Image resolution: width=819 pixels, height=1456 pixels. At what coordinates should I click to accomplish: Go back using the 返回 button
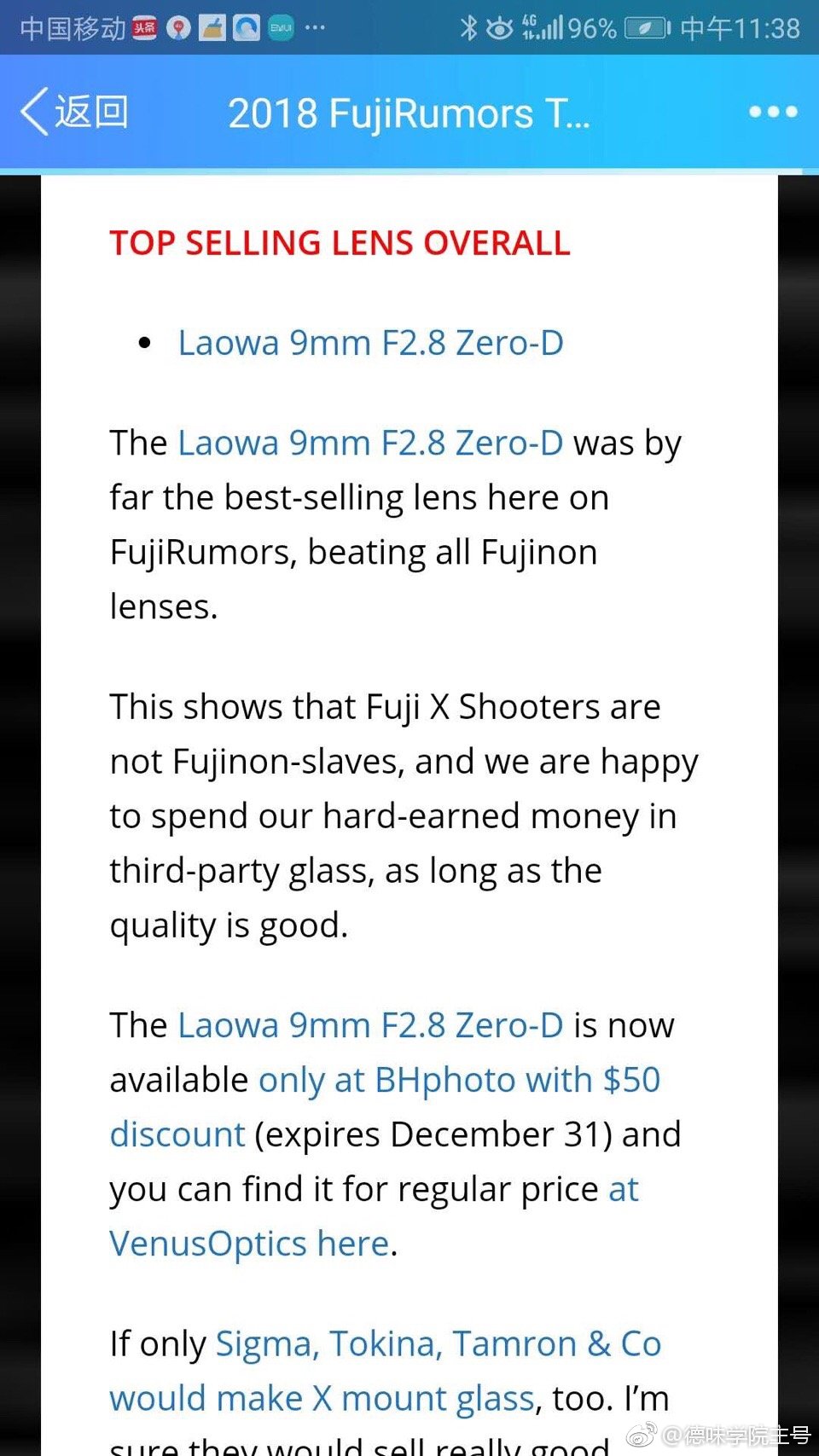[75, 113]
